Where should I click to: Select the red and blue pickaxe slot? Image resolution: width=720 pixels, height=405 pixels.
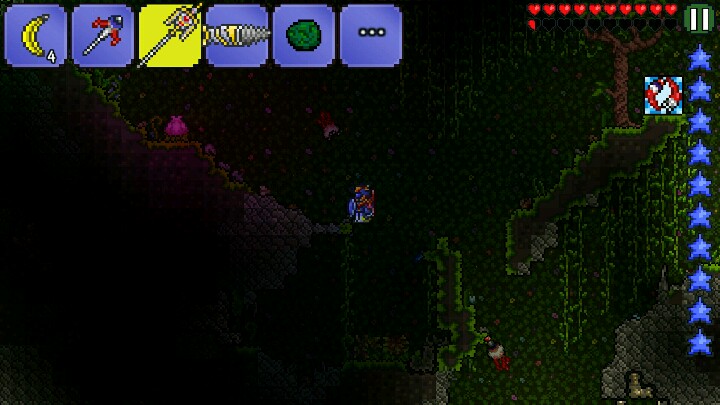103,35
